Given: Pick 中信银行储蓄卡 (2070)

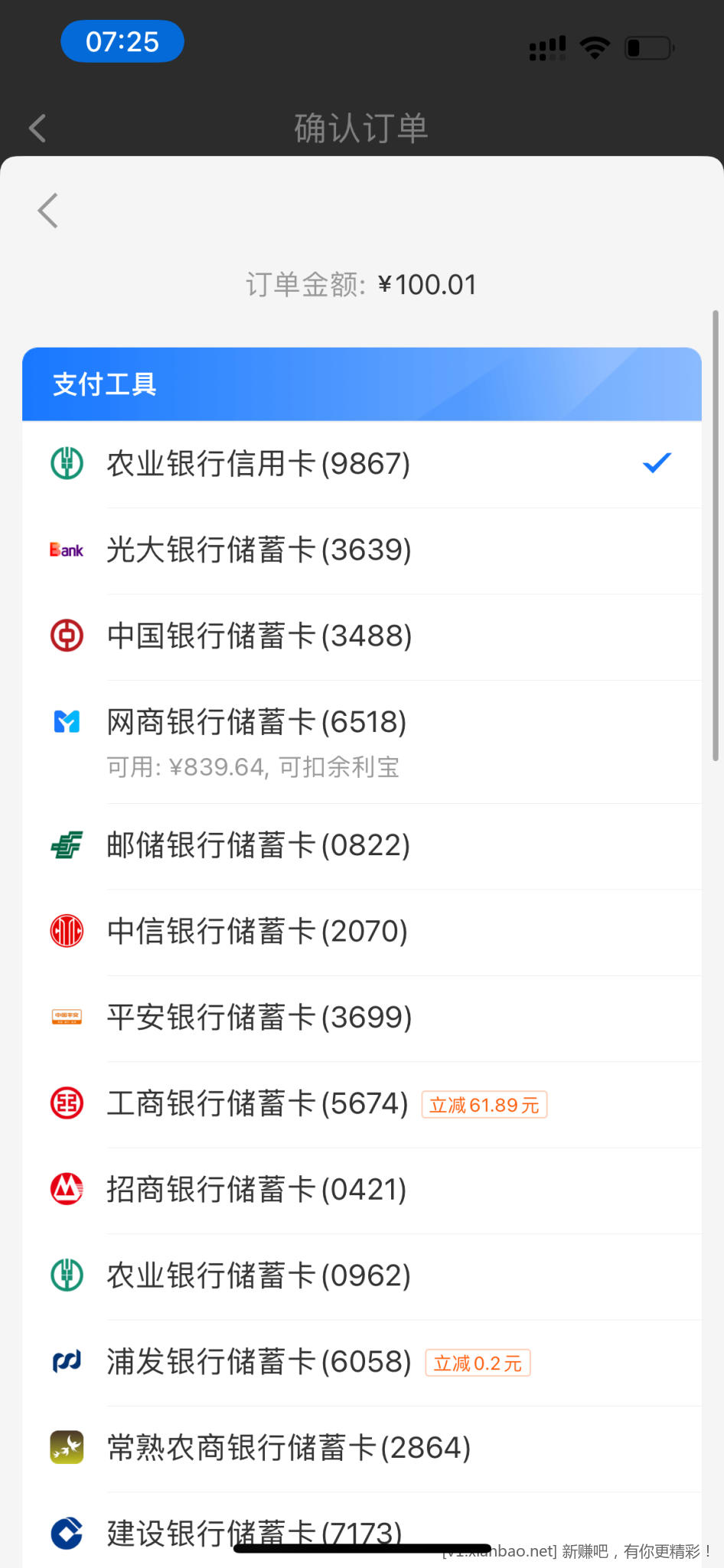Looking at the screenshot, I should [257, 932].
